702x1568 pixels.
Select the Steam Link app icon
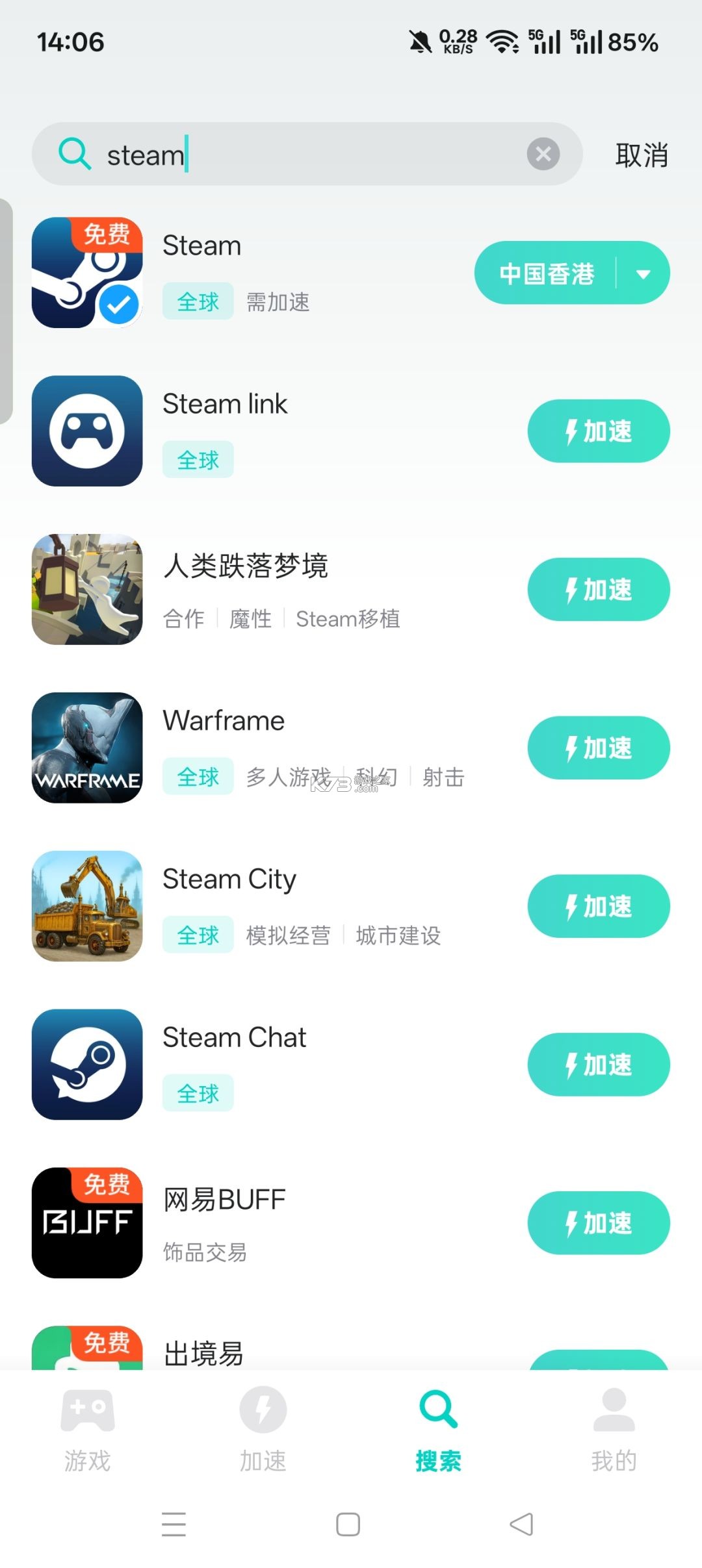(86, 431)
